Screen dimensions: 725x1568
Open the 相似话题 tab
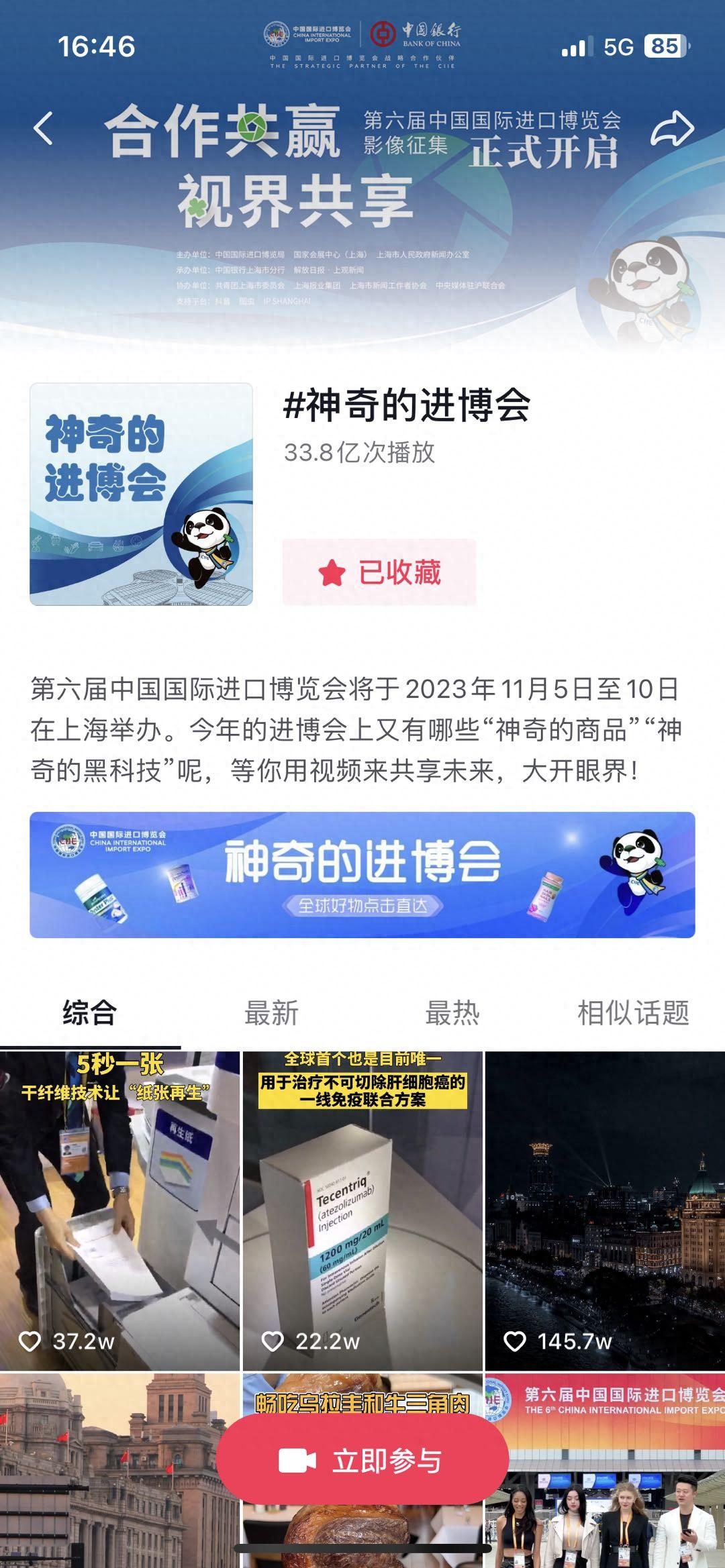point(633,1012)
